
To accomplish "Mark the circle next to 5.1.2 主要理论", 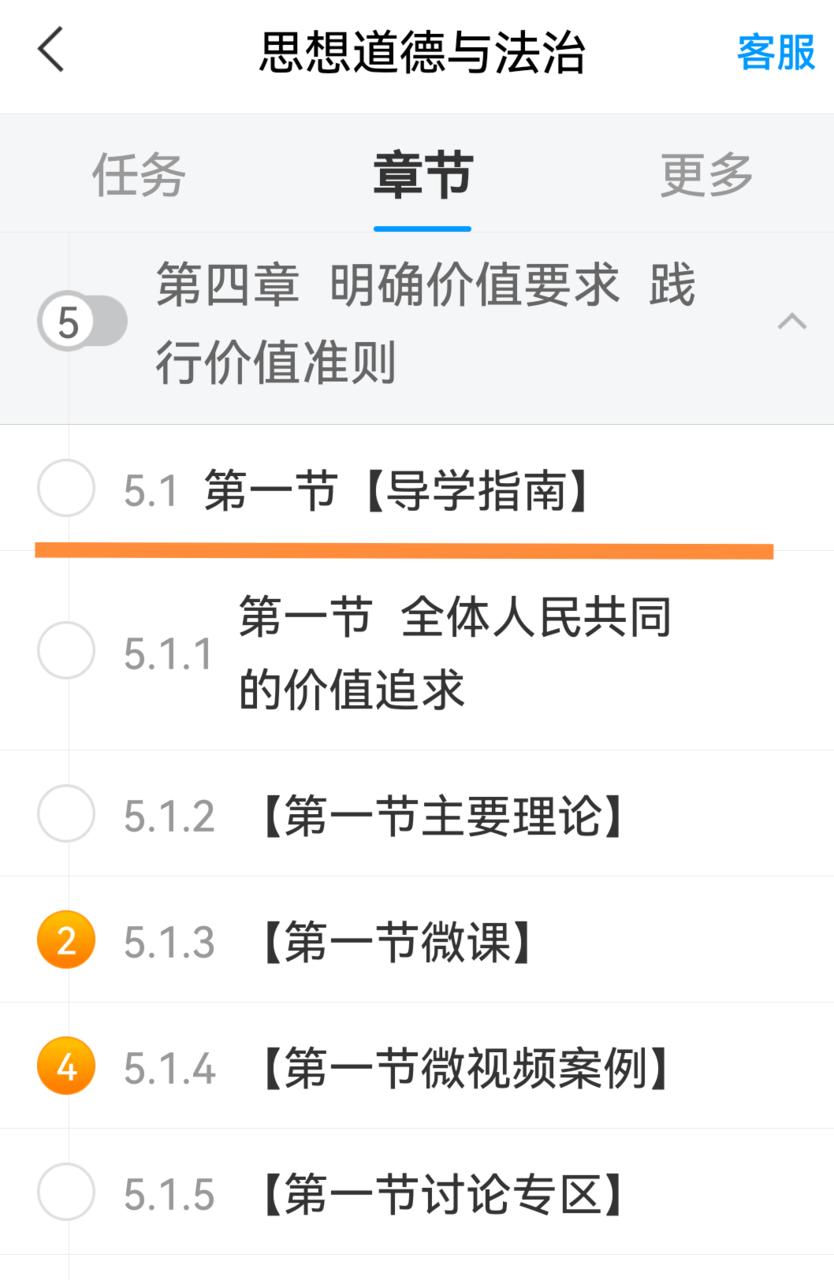I will [66, 813].
